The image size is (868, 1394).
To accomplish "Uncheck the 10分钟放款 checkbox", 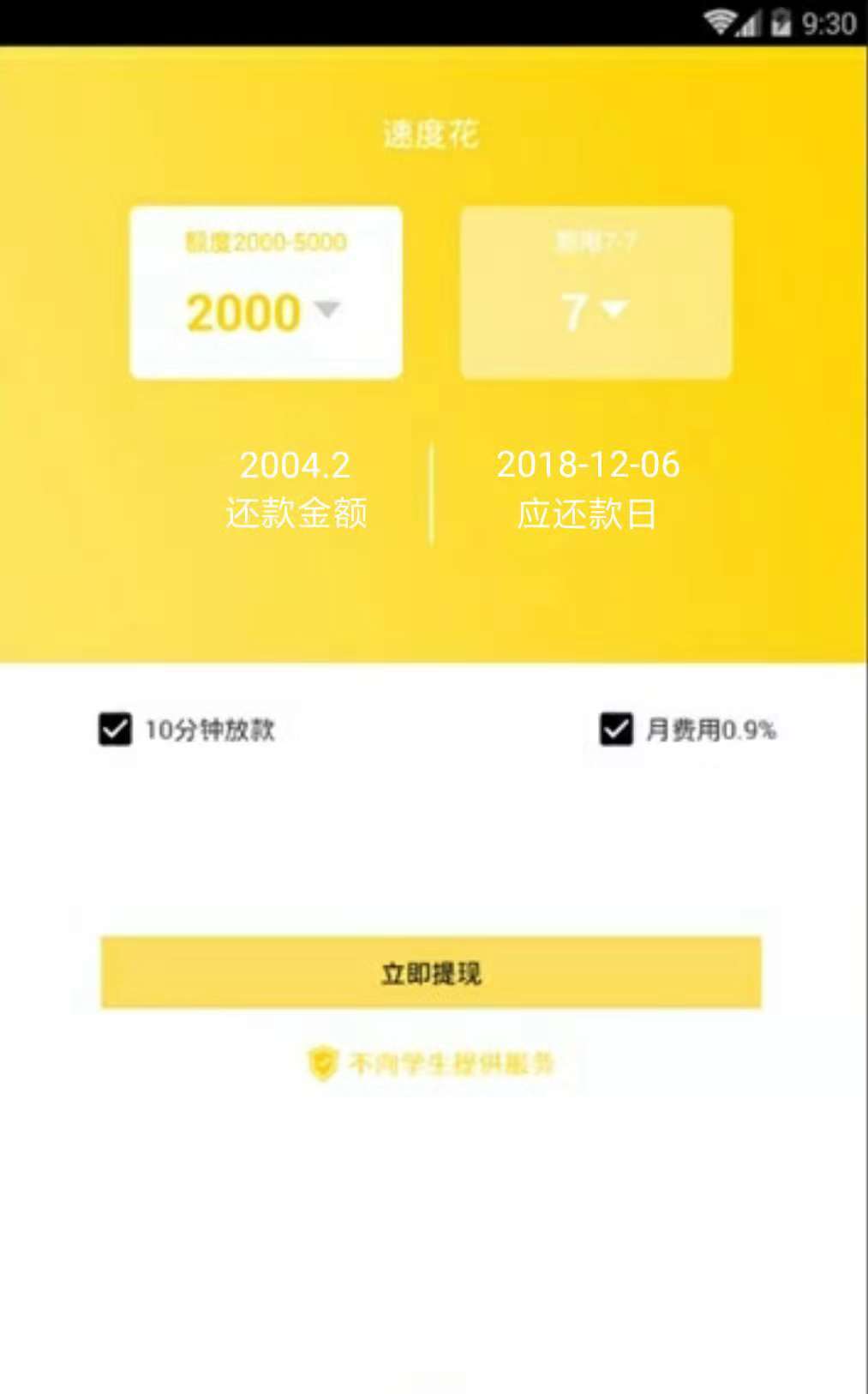I will tap(115, 730).
